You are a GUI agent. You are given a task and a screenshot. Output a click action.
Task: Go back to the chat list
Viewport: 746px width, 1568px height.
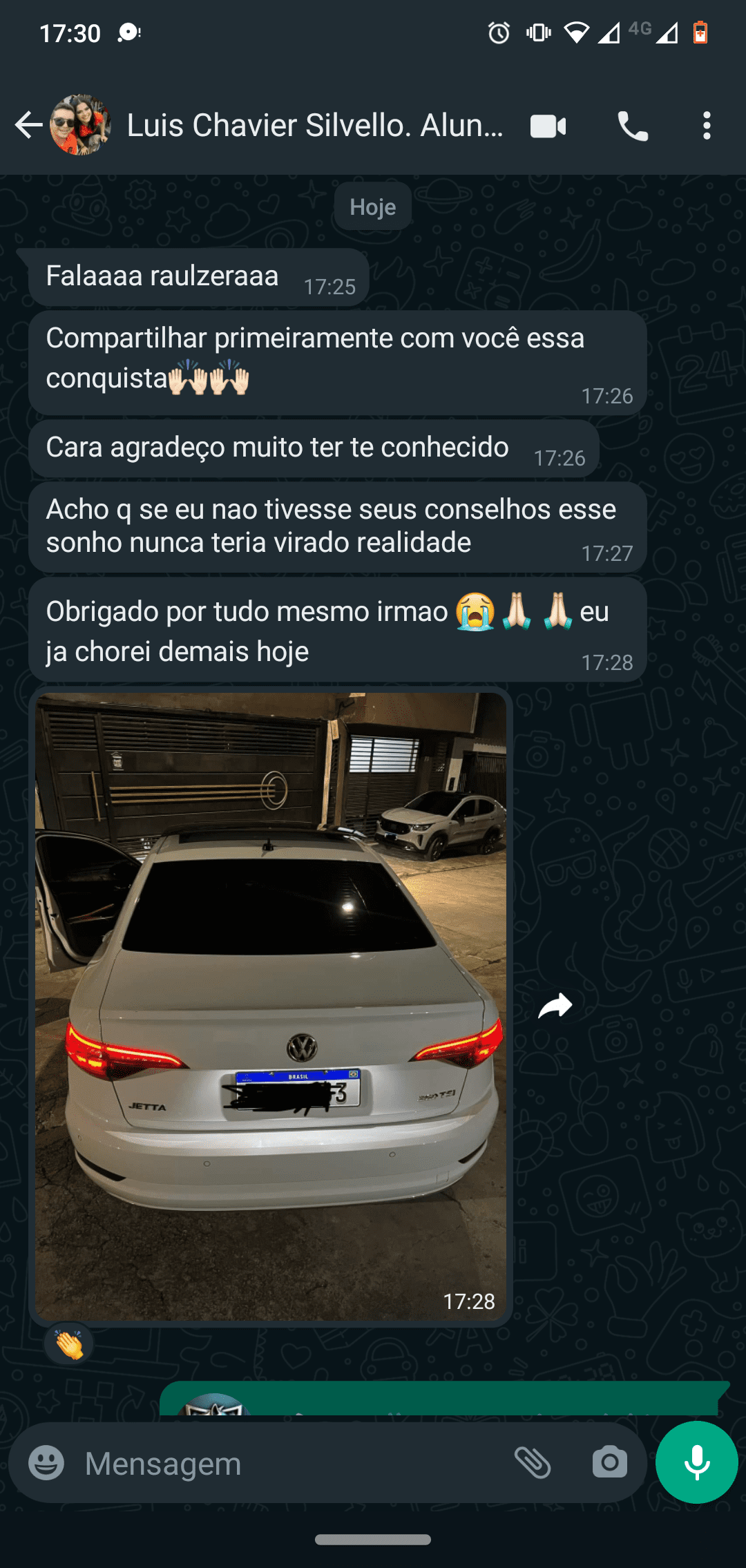point(28,125)
